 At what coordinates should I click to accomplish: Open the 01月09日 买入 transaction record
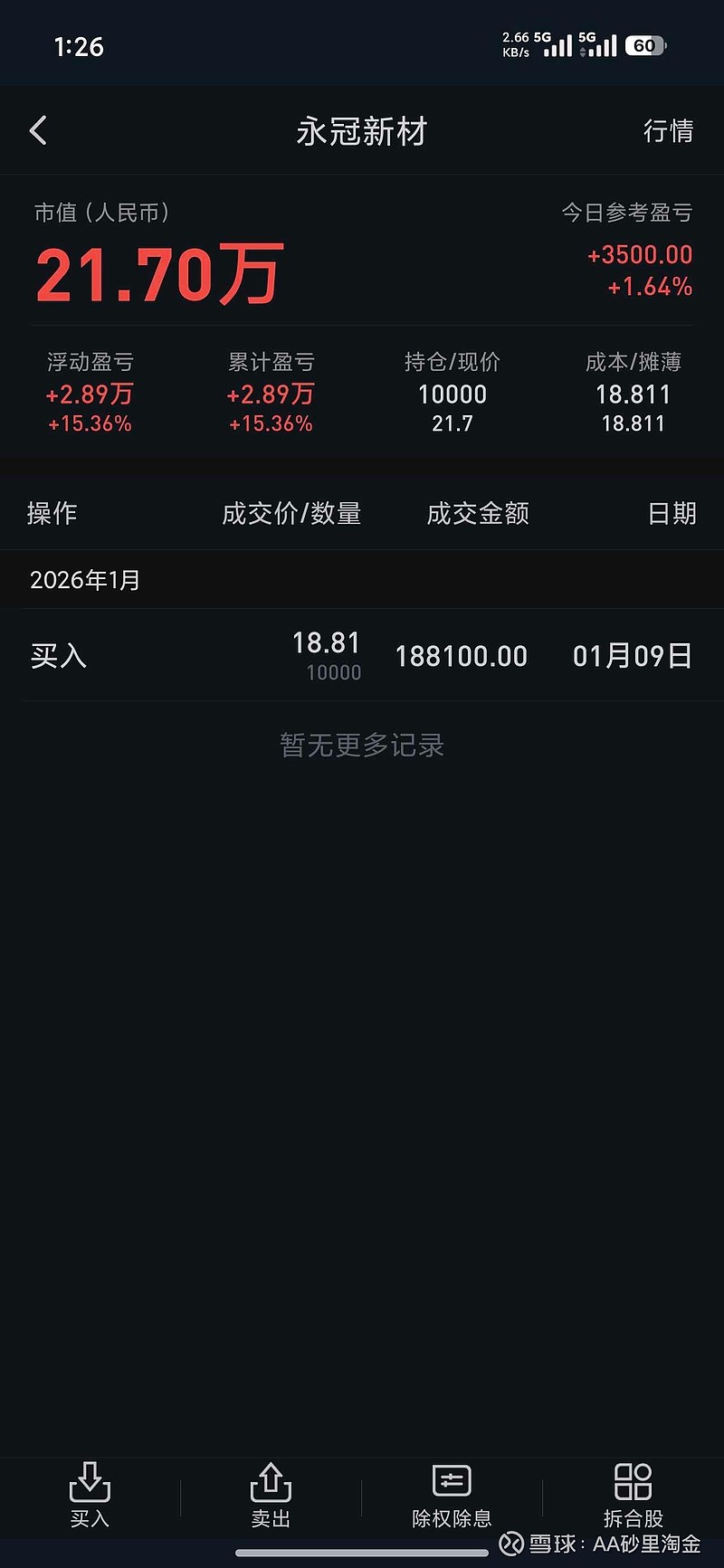click(x=362, y=655)
